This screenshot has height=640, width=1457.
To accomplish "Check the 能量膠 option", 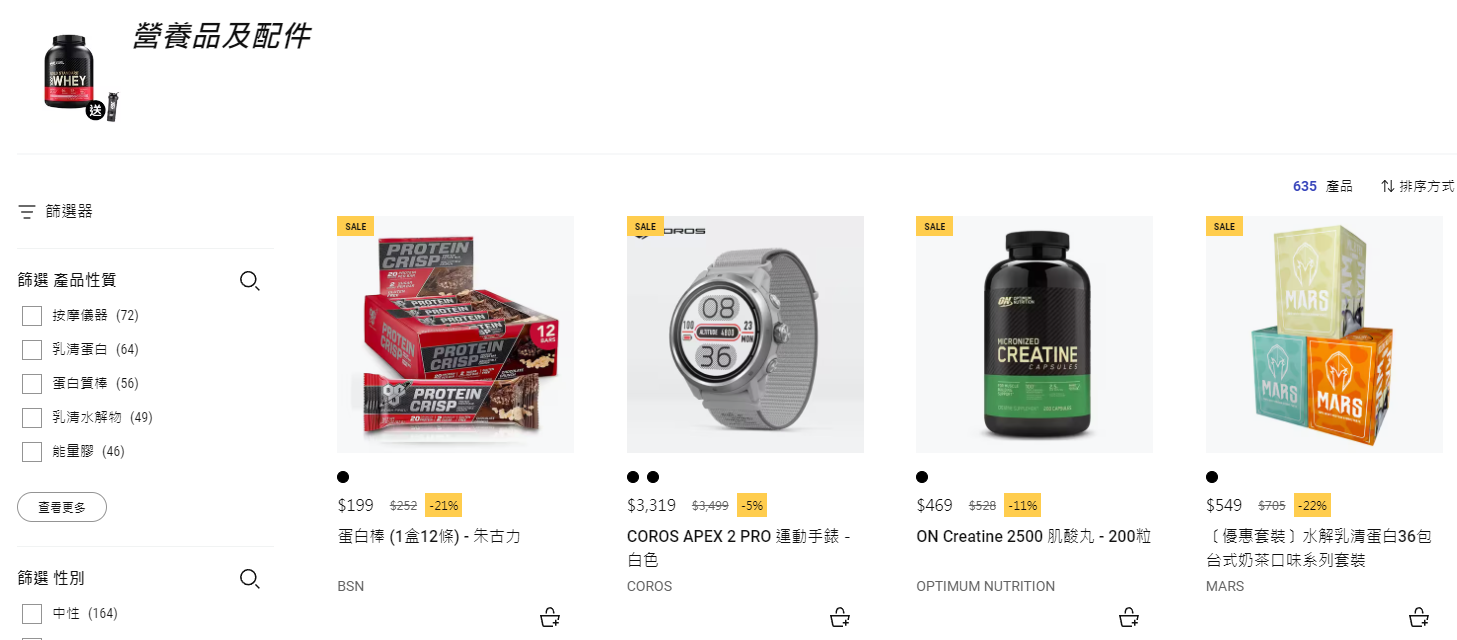I will tap(32, 452).
